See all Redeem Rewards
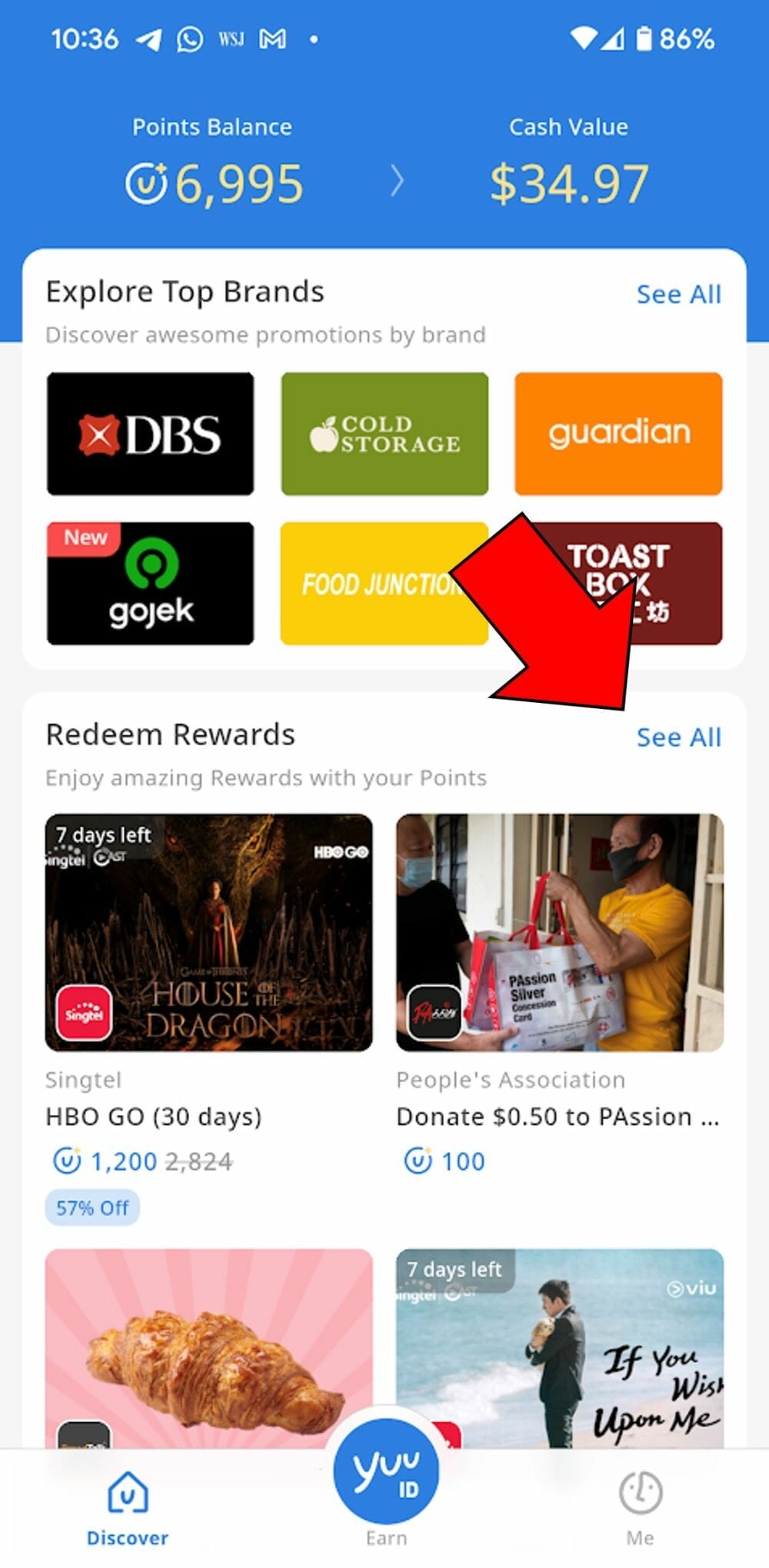The image size is (769, 1568). pyautogui.click(x=678, y=737)
